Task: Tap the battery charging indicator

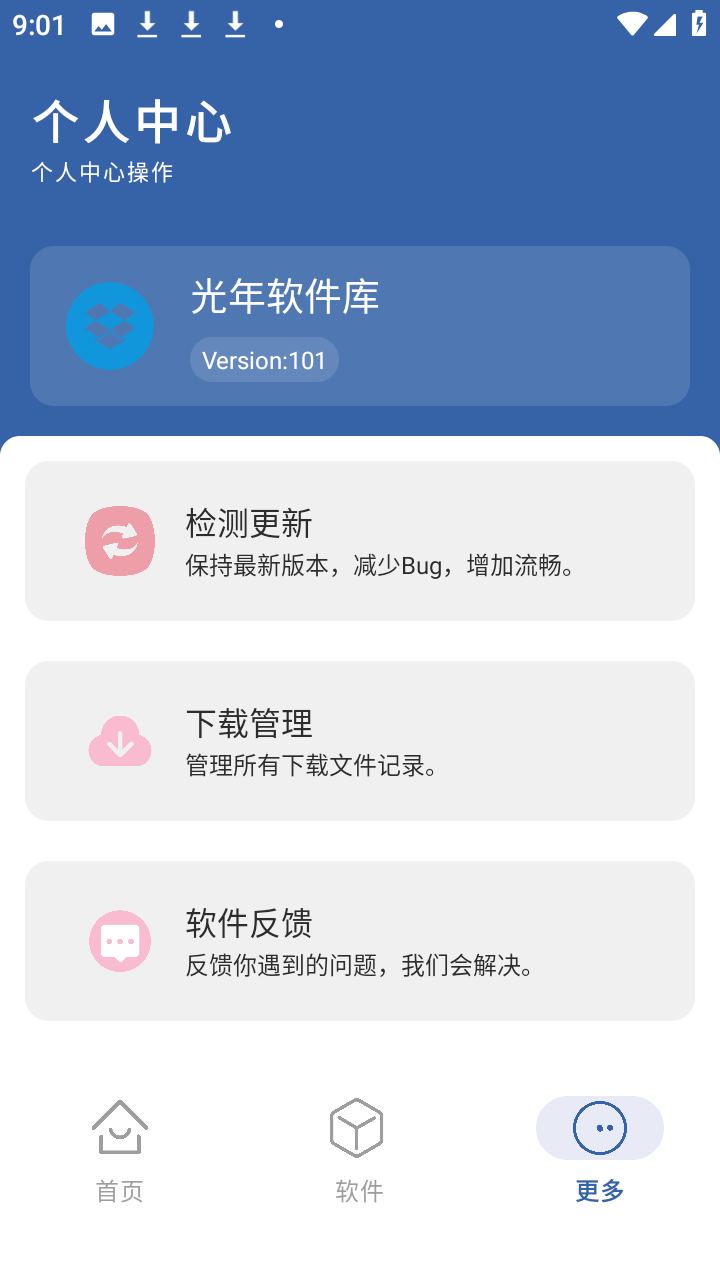Action: tap(699, 25)
